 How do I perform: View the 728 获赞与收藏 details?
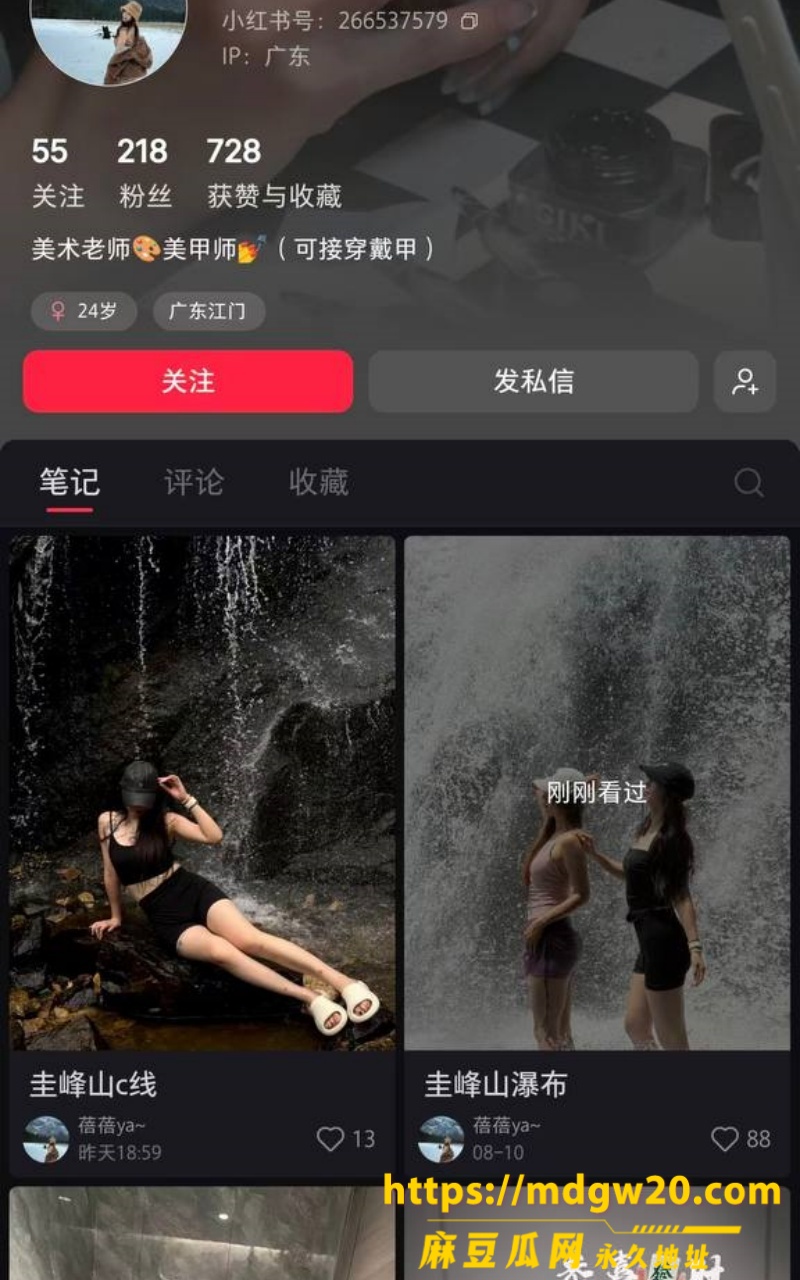click(274, 172)
